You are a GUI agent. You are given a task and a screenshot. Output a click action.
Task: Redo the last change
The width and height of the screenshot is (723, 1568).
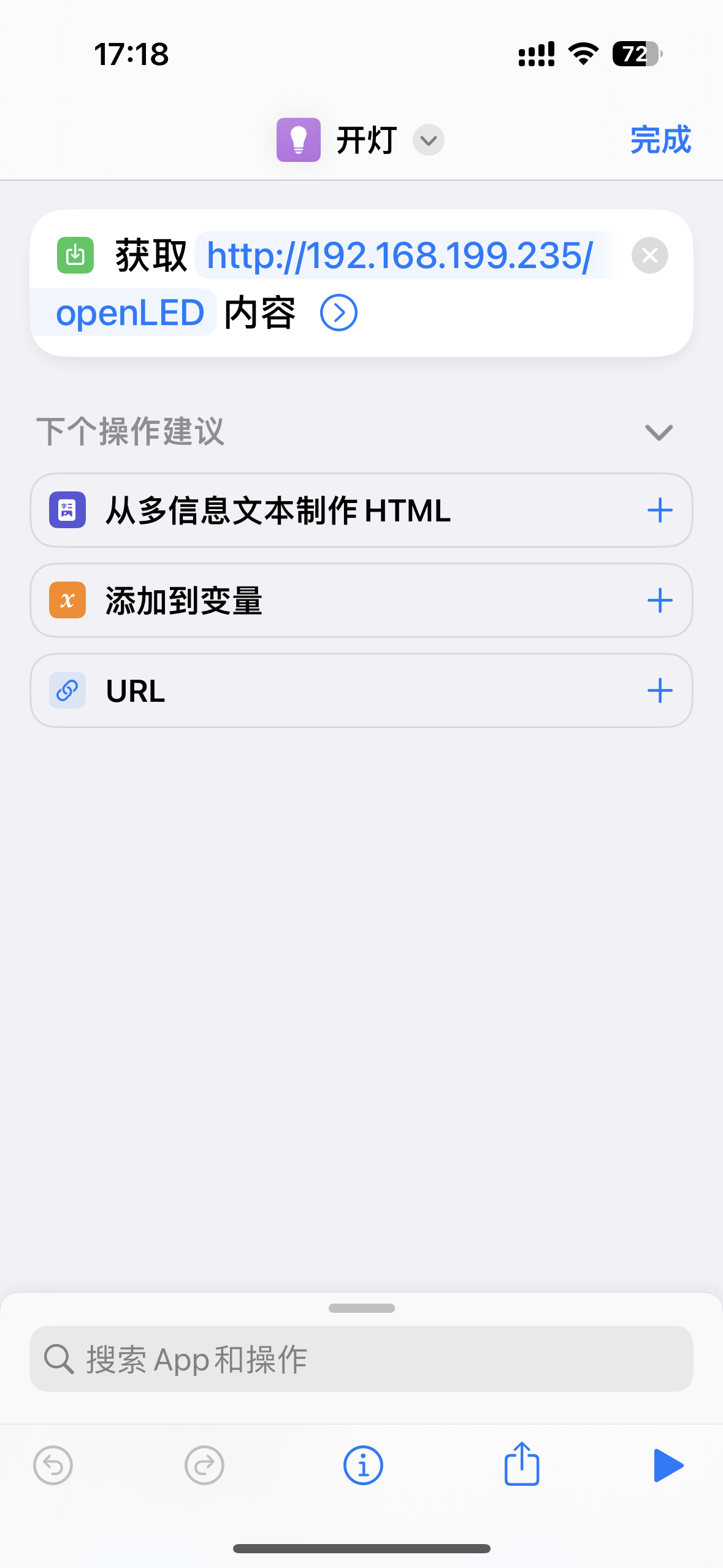pos(204,1466)
